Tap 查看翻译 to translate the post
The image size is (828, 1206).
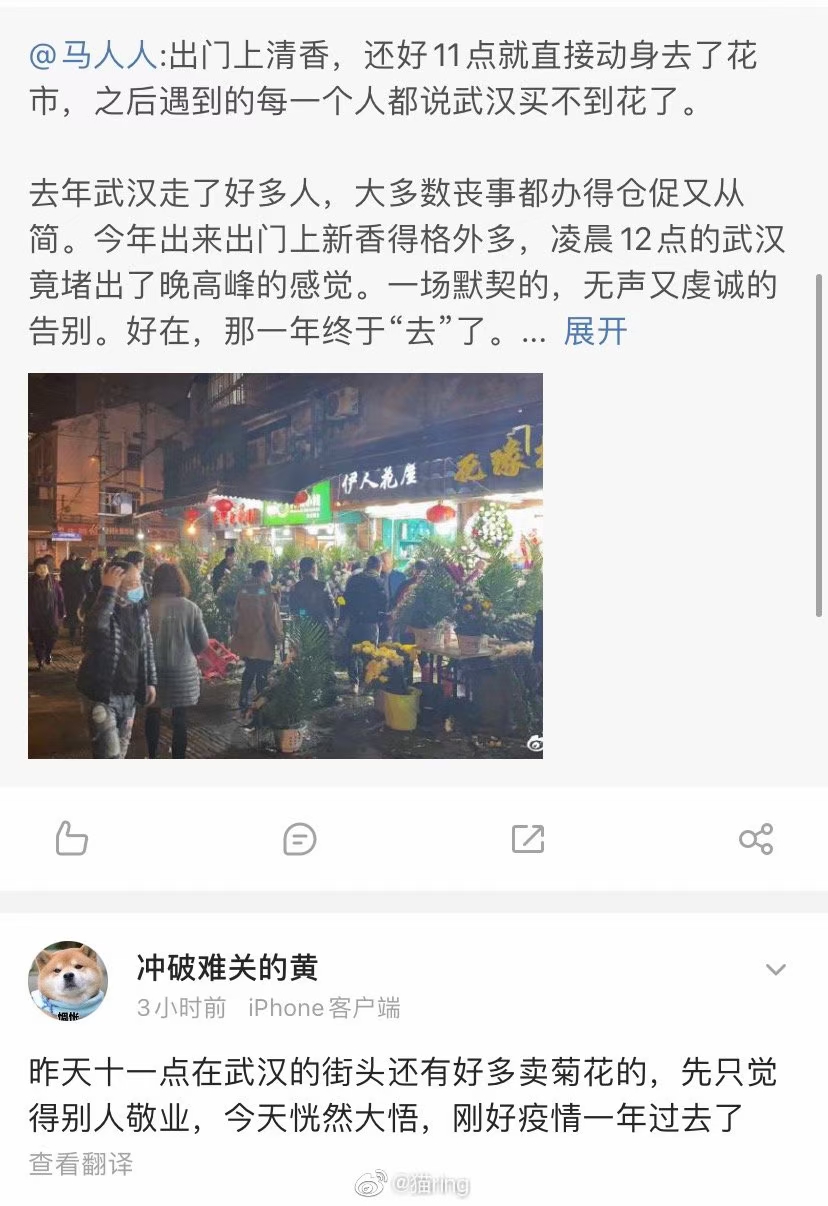click(80, 1164)
